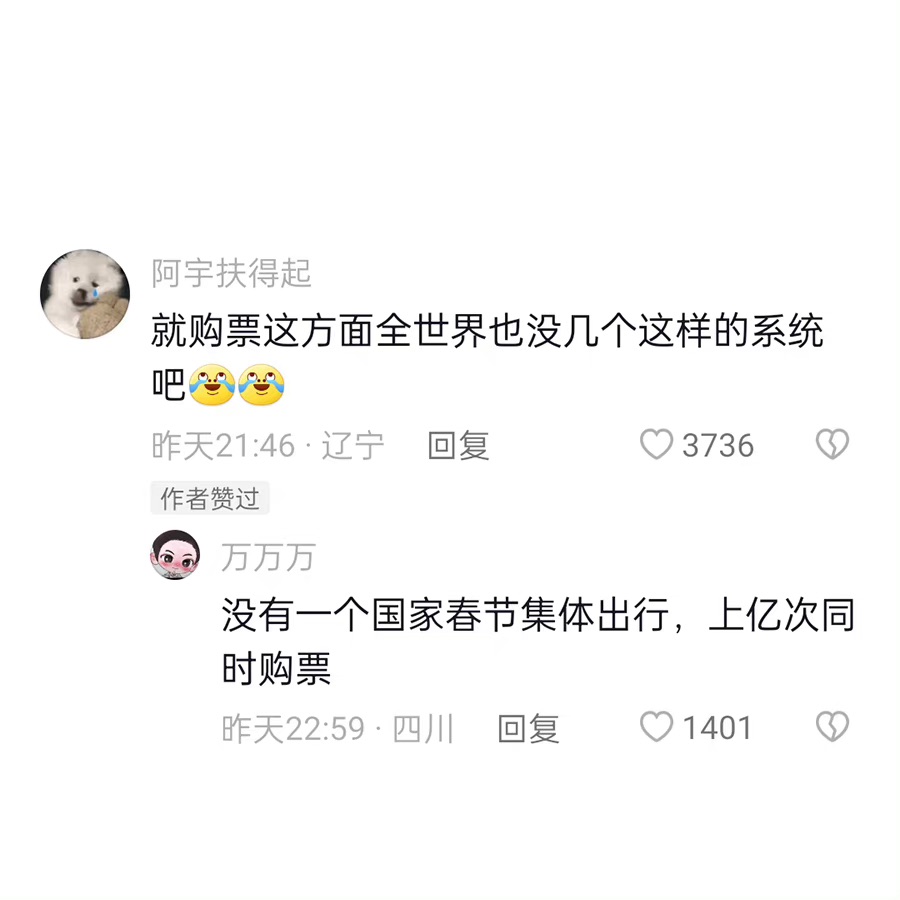900x900 pixels.
Task: Like the comment by 阿宇扶得起
Action: coord(656,445)
